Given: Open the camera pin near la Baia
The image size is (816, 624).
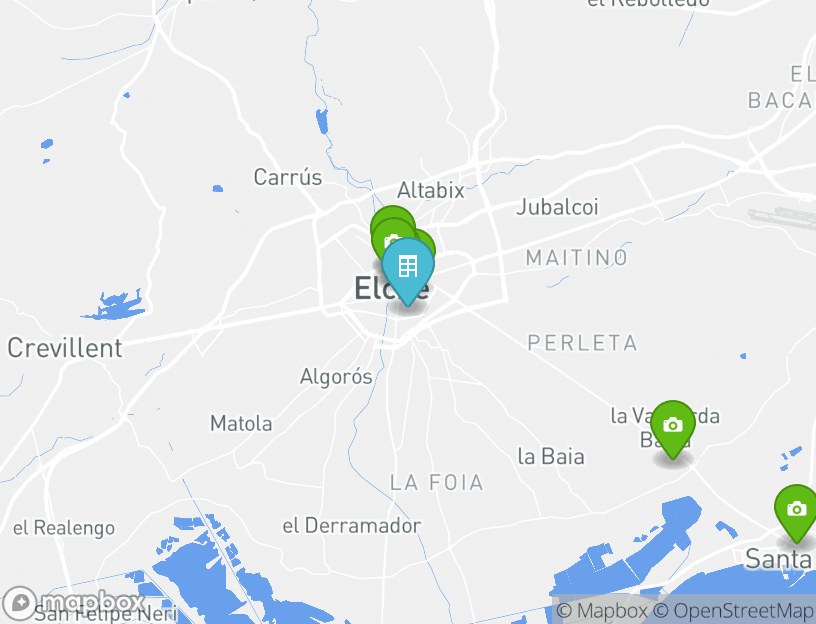Looking at the screenshot, I should (x=673, y=427).
